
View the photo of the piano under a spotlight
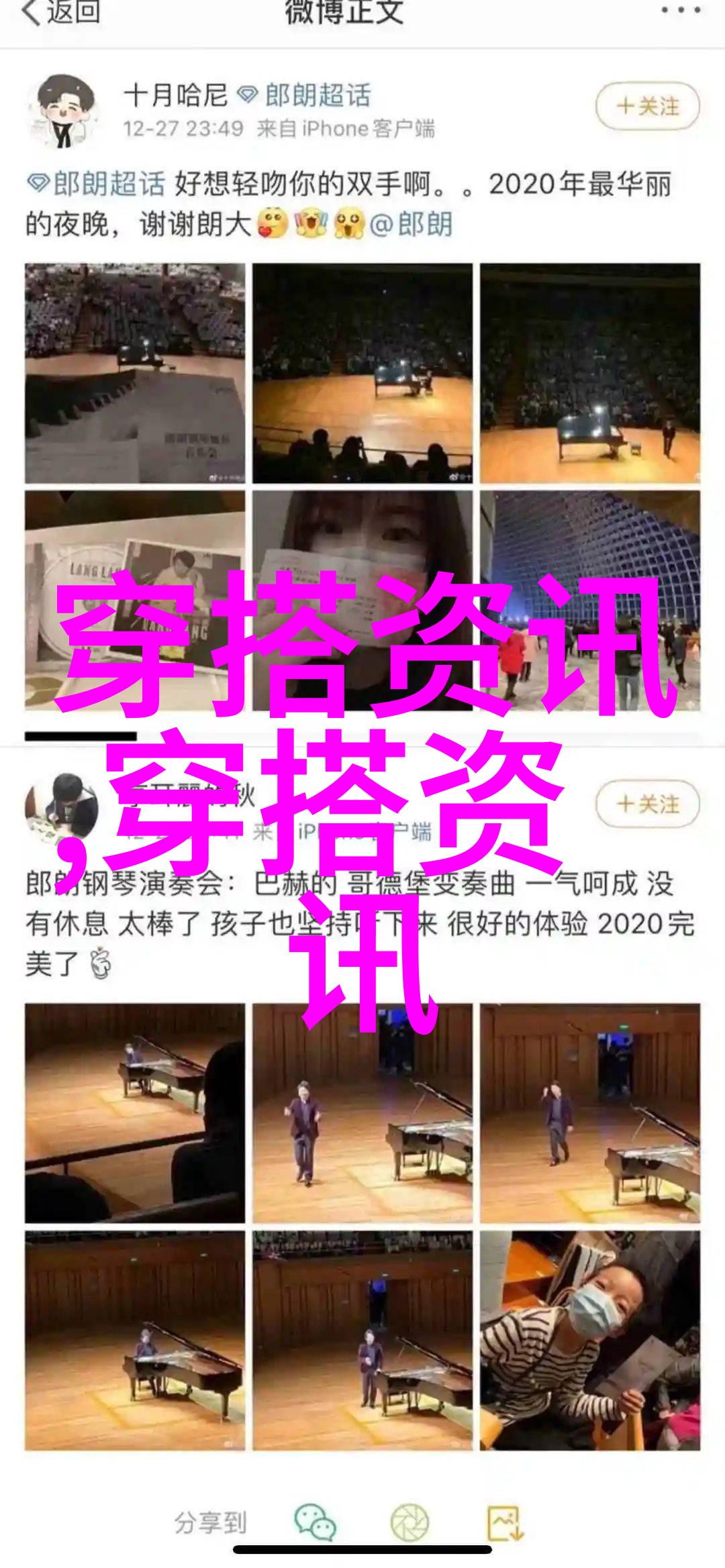tap(362, 372)
